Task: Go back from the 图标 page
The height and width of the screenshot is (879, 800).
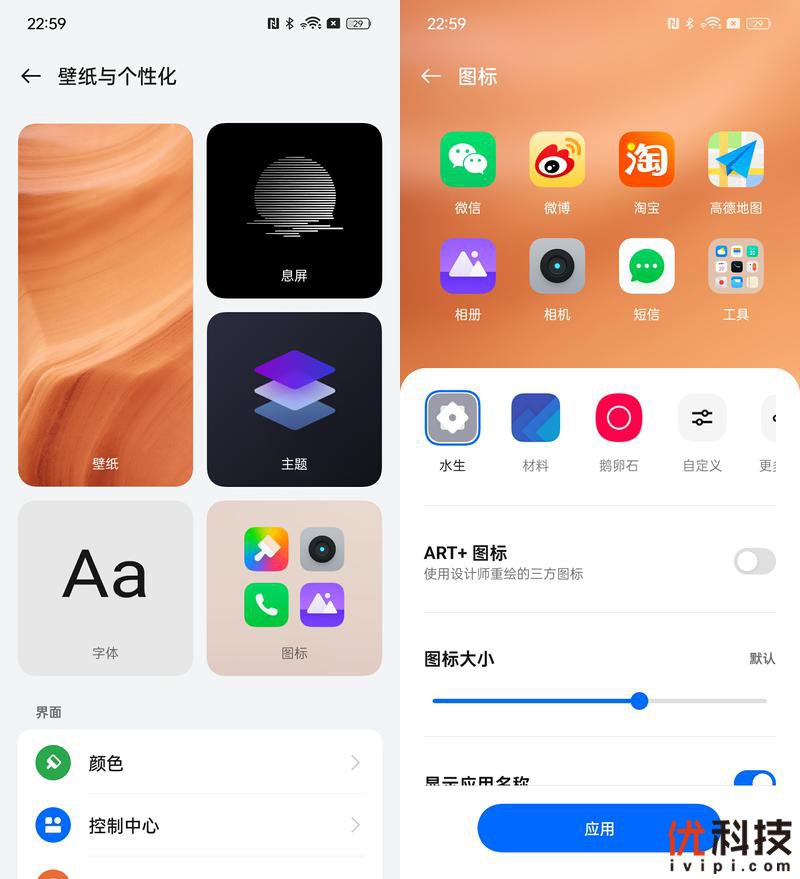Action: click(431, 76)
